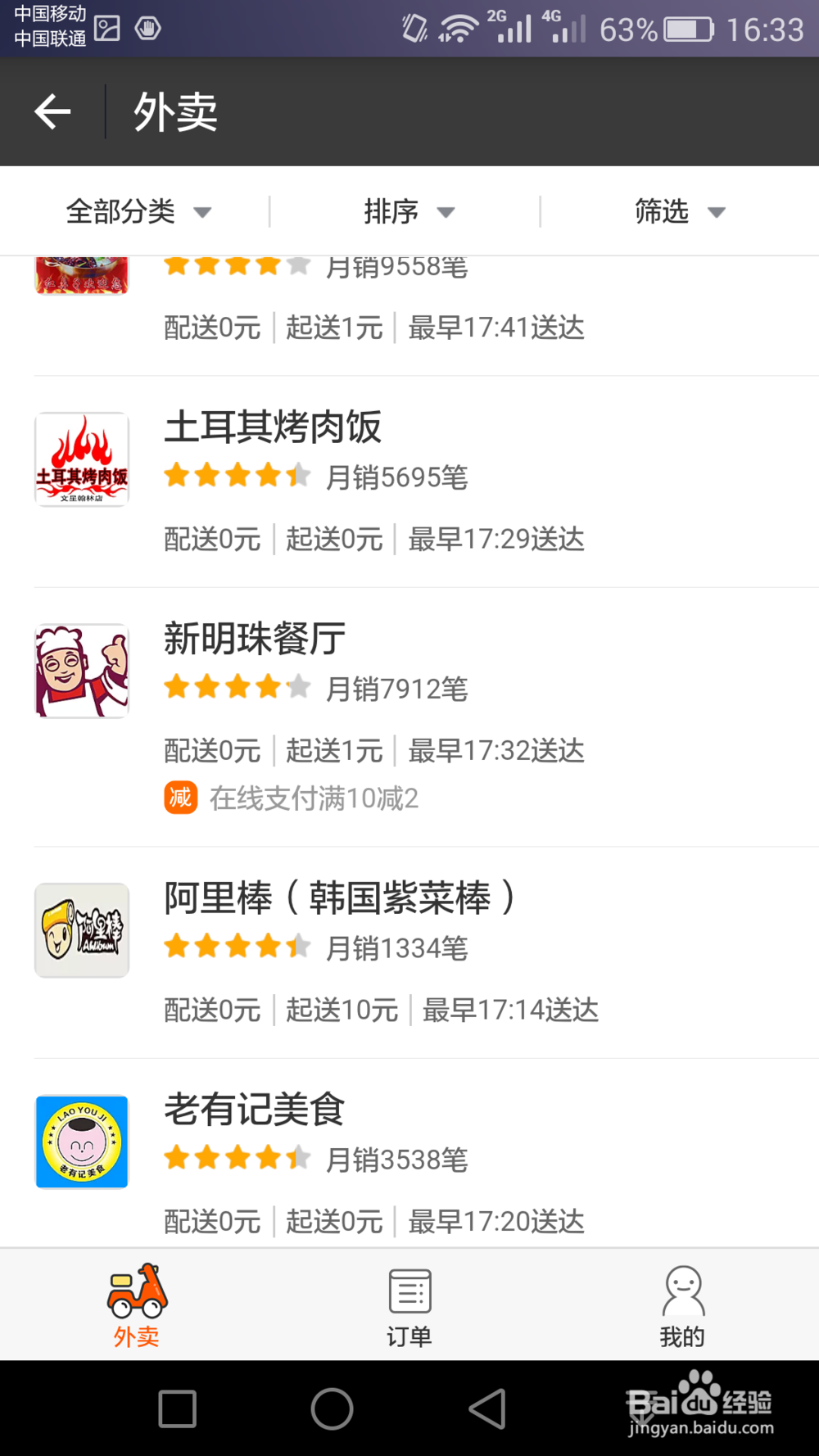Image resolution: width=819 pixels, height=1456 pixels.
Task: Open the 筛选 filter dropdown
Action: click(680, 211)
